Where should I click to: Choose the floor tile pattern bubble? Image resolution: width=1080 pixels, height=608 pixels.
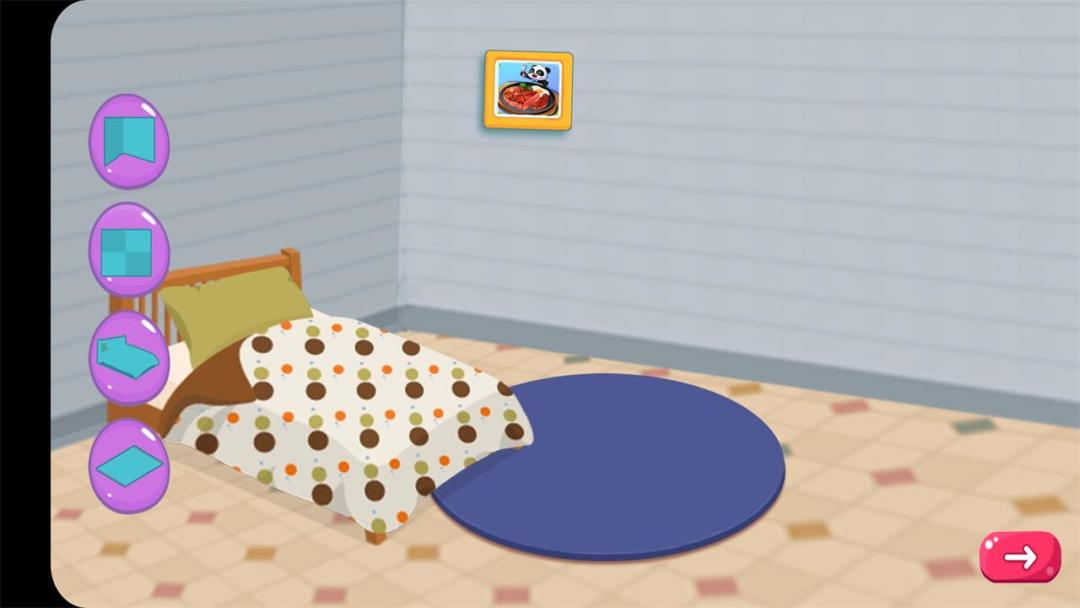129,251
